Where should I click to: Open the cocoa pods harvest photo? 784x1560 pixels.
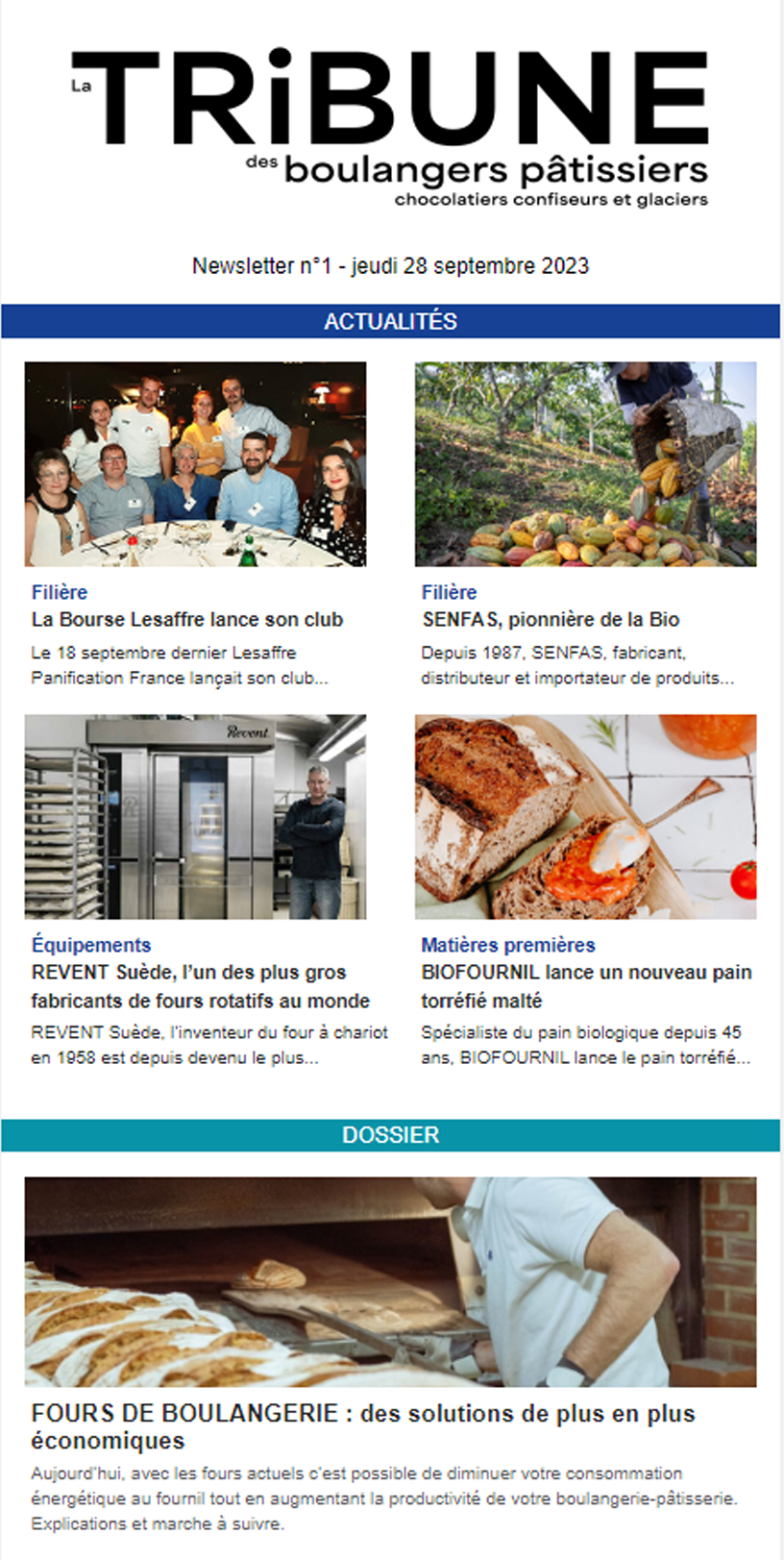point(585,463)
